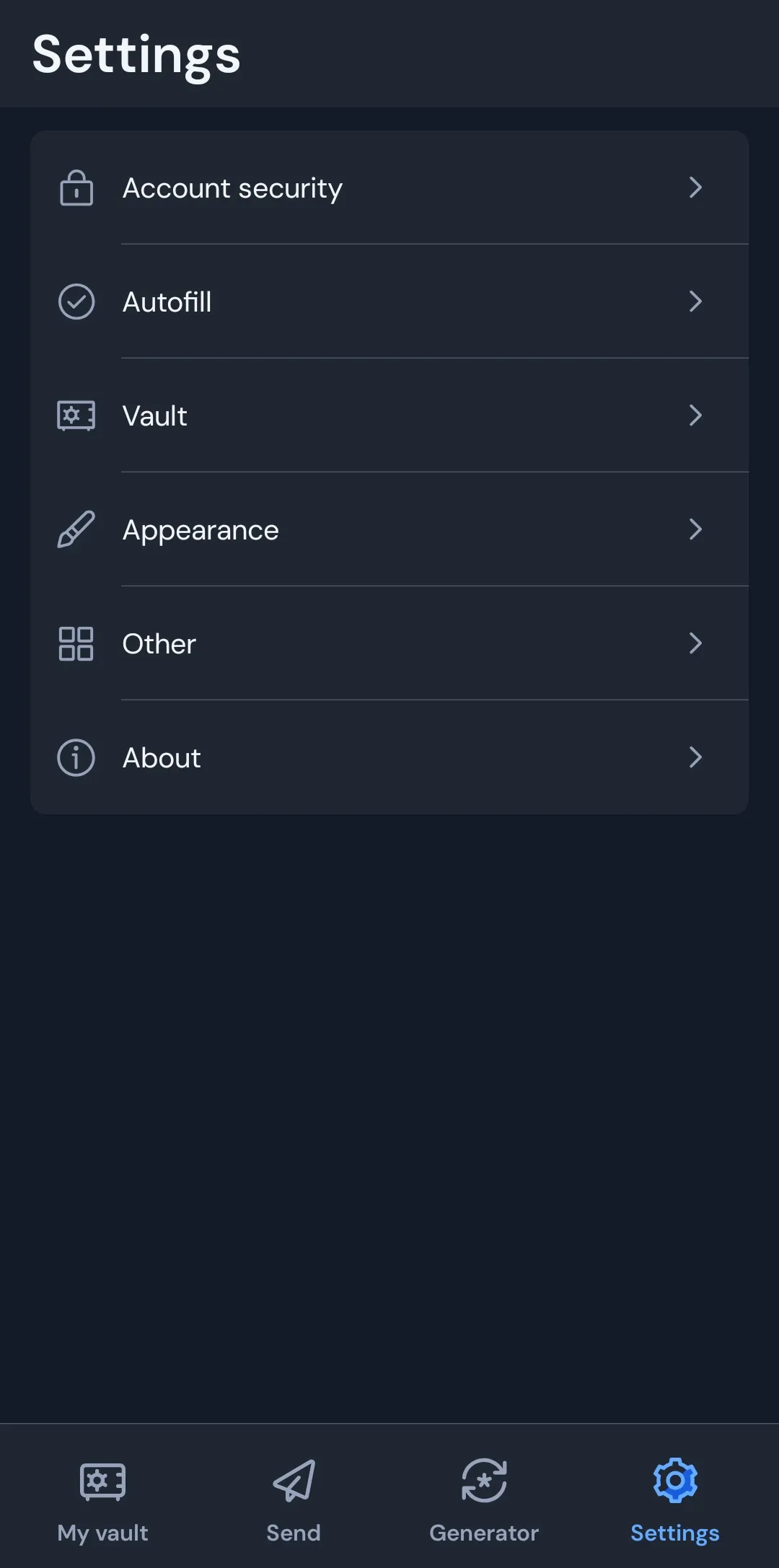Screen dimensions: 779x1568
Task: Click the About info icon
Action: [76, 757]
